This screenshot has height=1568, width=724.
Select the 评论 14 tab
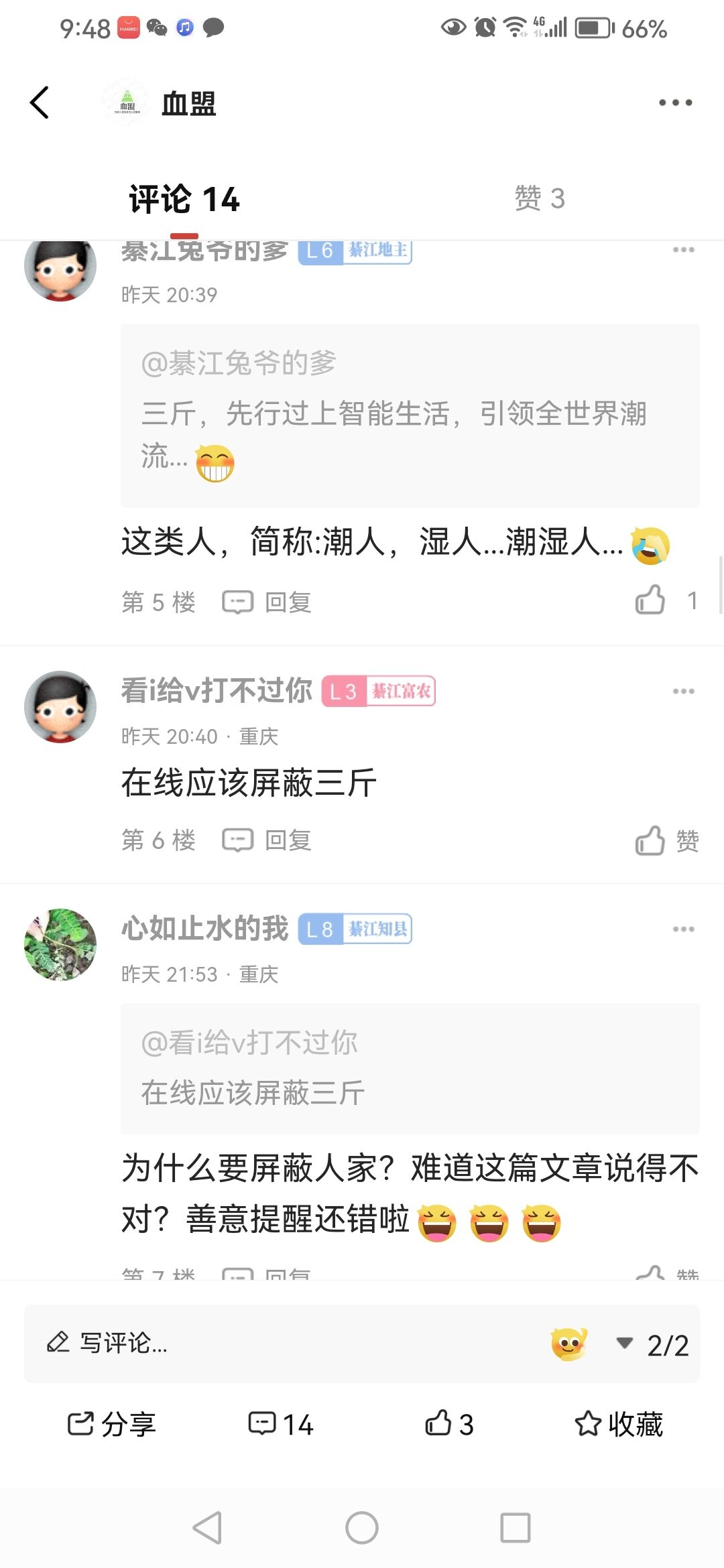[x=184, y=200]
